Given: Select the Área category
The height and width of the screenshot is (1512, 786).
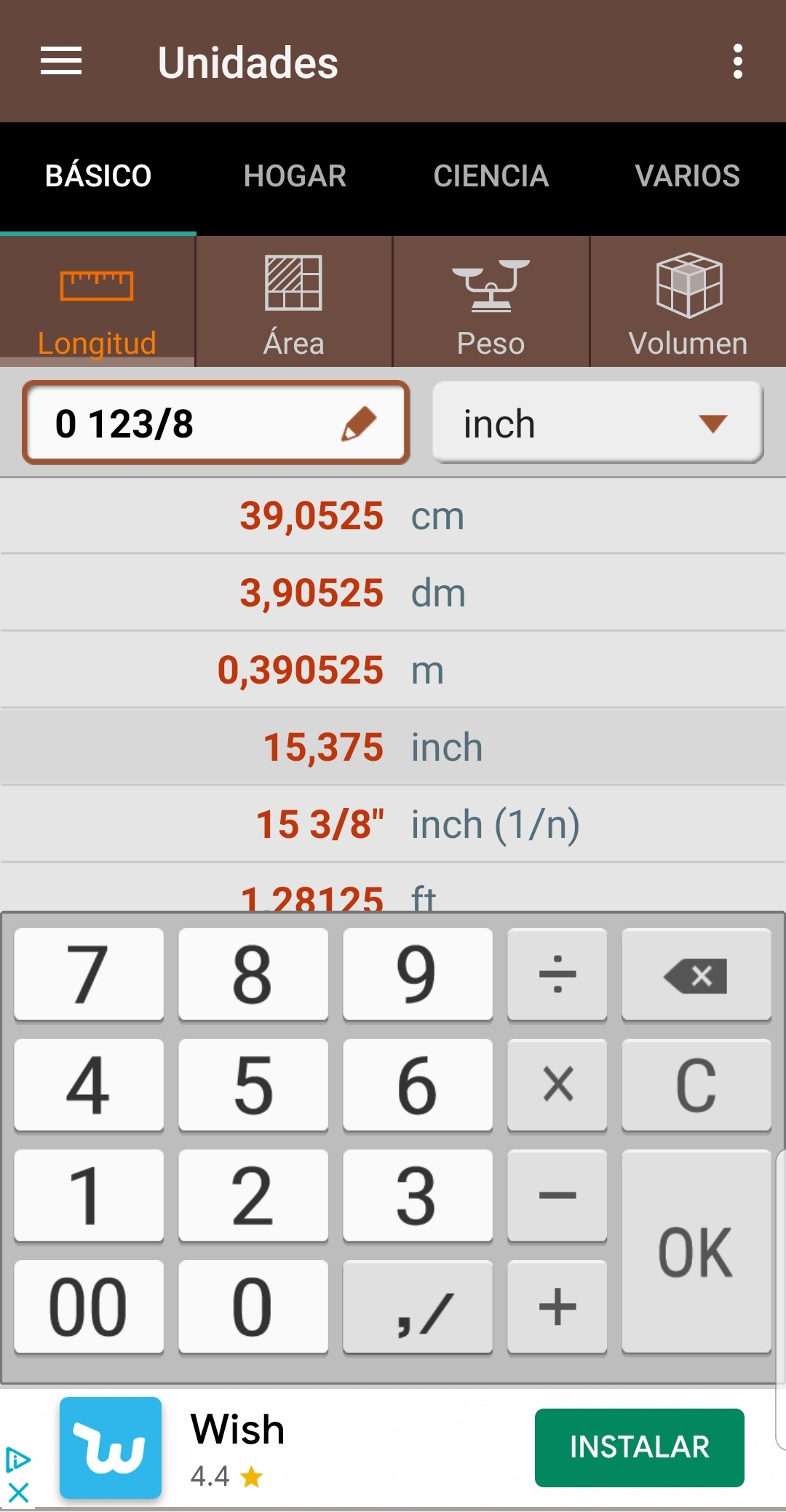Looking at the screenshot, I should point(294,303).
